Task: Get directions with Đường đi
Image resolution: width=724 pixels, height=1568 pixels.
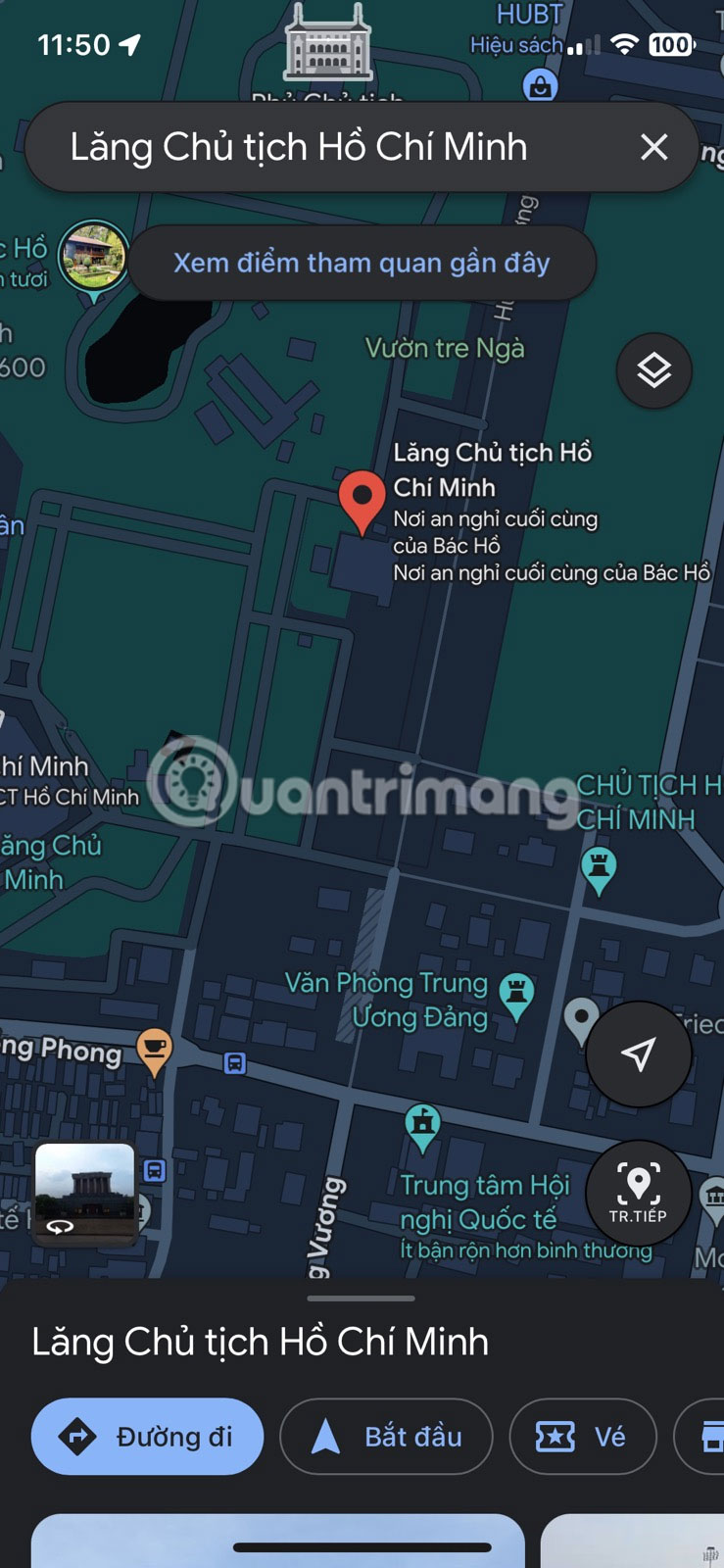Action: click(147, 1437)
